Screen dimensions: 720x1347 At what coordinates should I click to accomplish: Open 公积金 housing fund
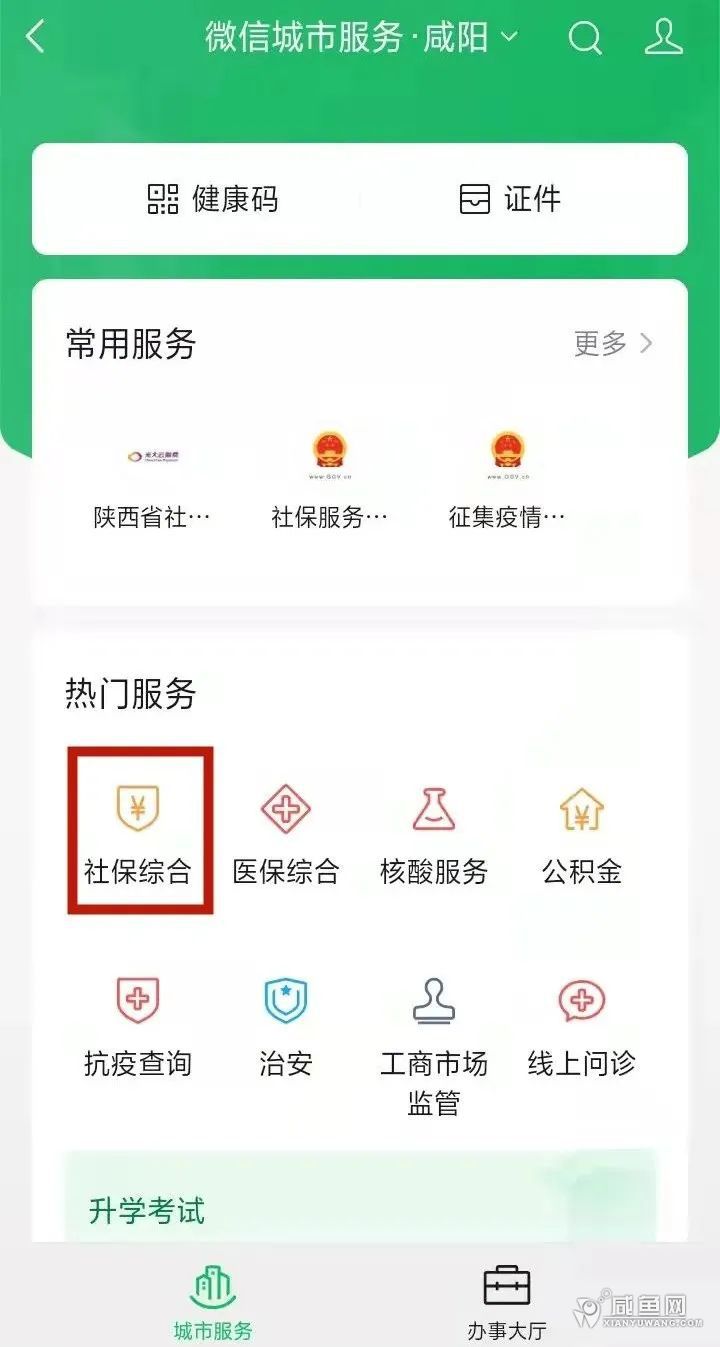tap(581, 832)
